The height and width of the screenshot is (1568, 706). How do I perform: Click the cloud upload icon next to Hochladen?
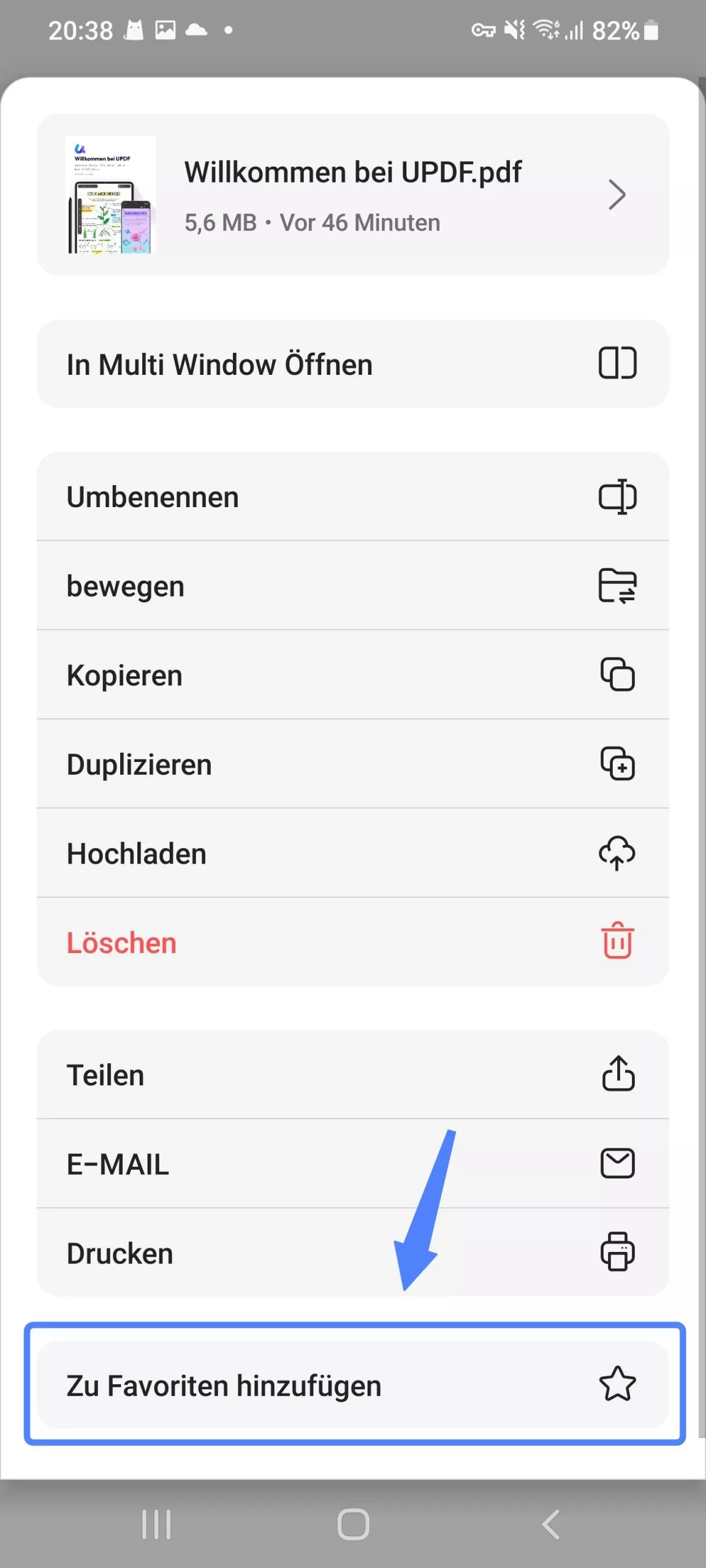(x=618, y=854)
